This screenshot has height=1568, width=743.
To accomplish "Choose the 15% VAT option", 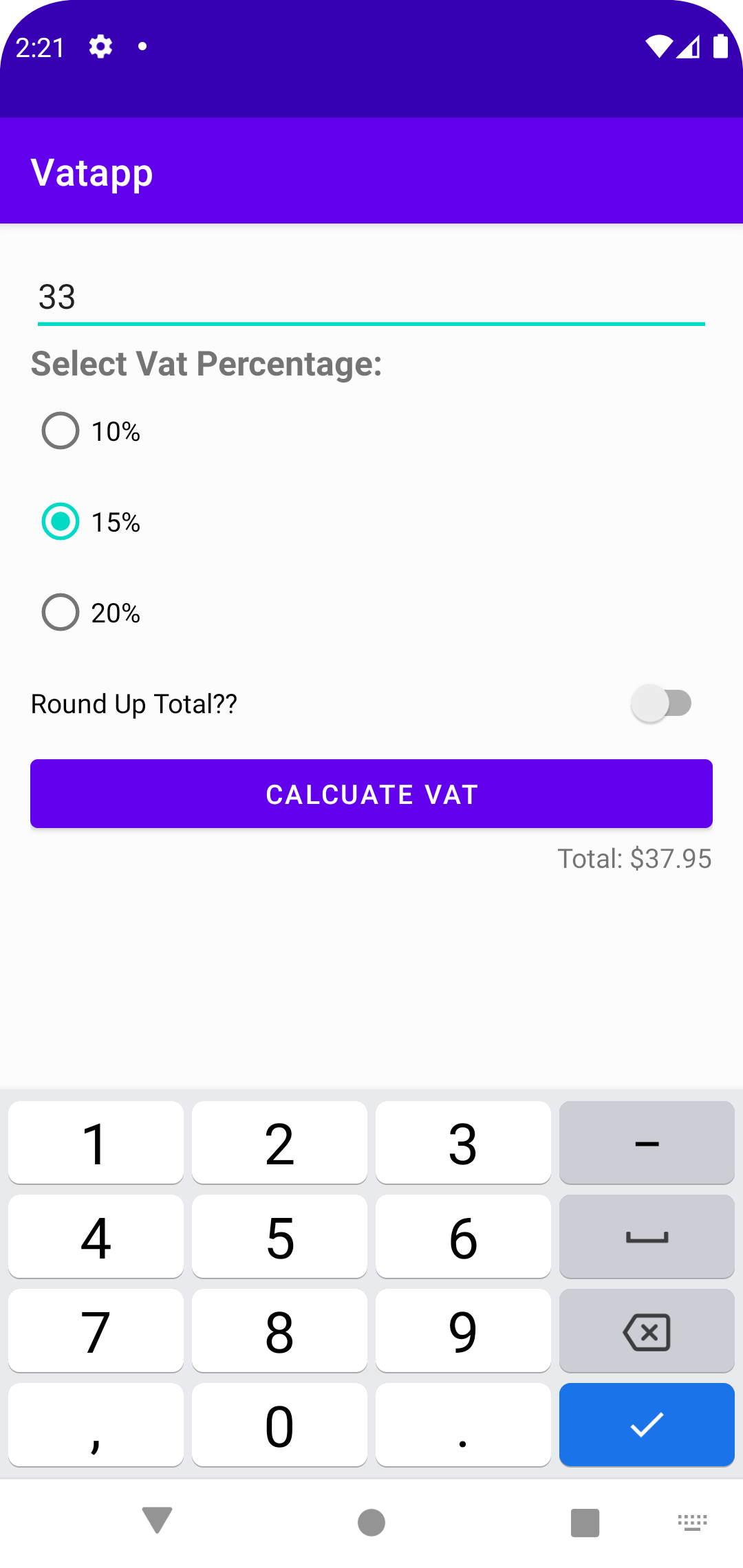I will pos(60,522).
